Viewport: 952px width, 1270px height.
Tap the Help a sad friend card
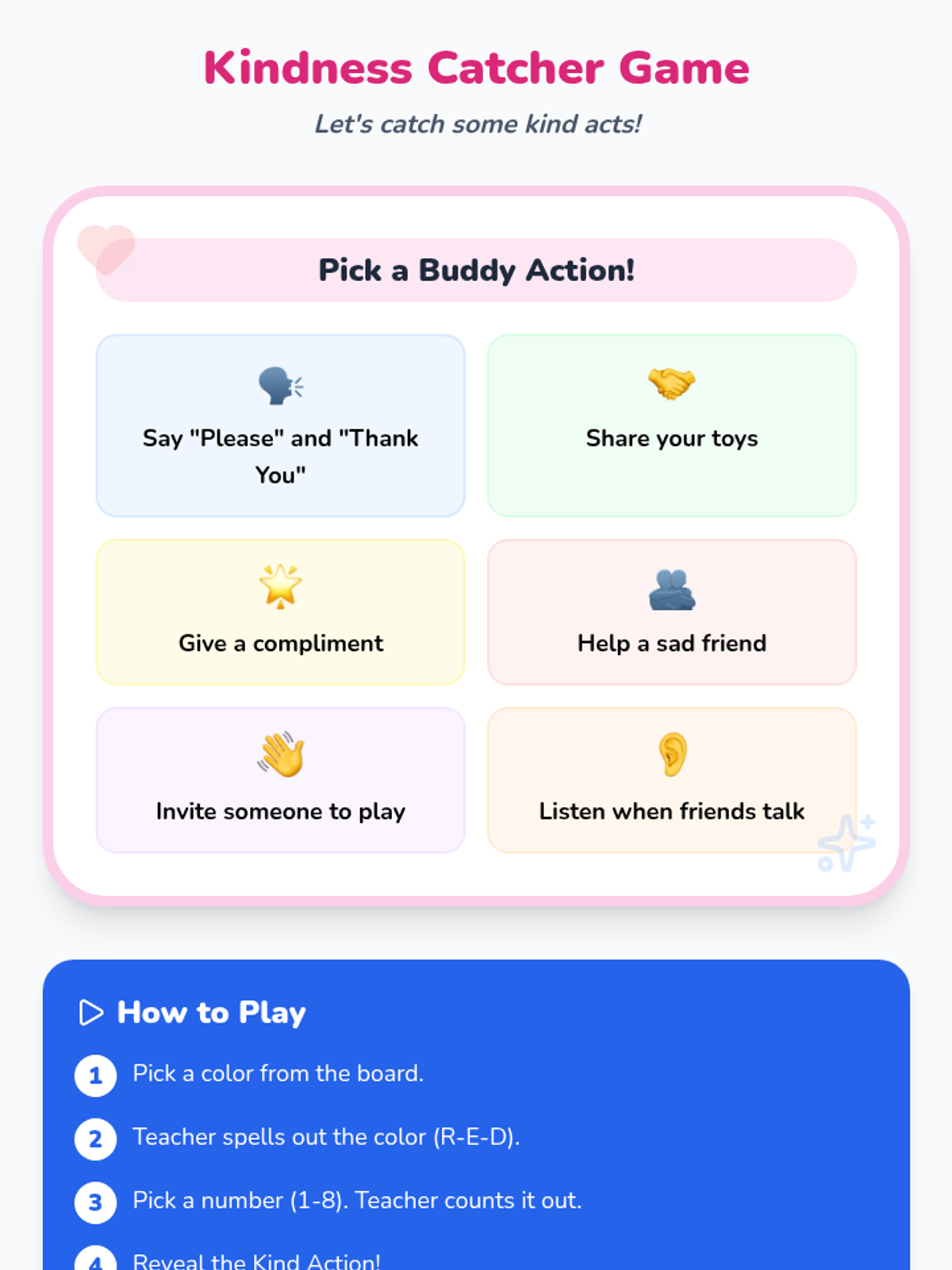pos(671,612)
